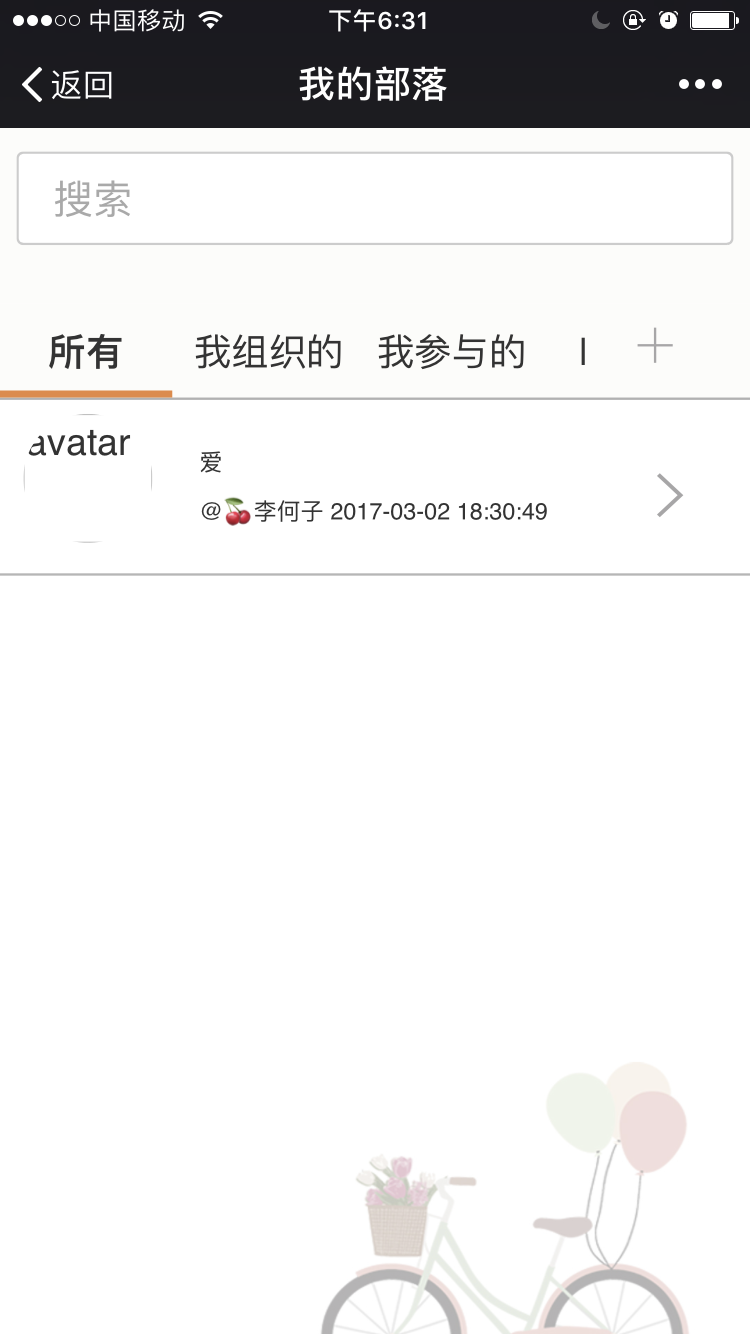Screen dimensions: 750x1334
Task: Select the 我参与的 tab
Action: (x=451, y=352)
